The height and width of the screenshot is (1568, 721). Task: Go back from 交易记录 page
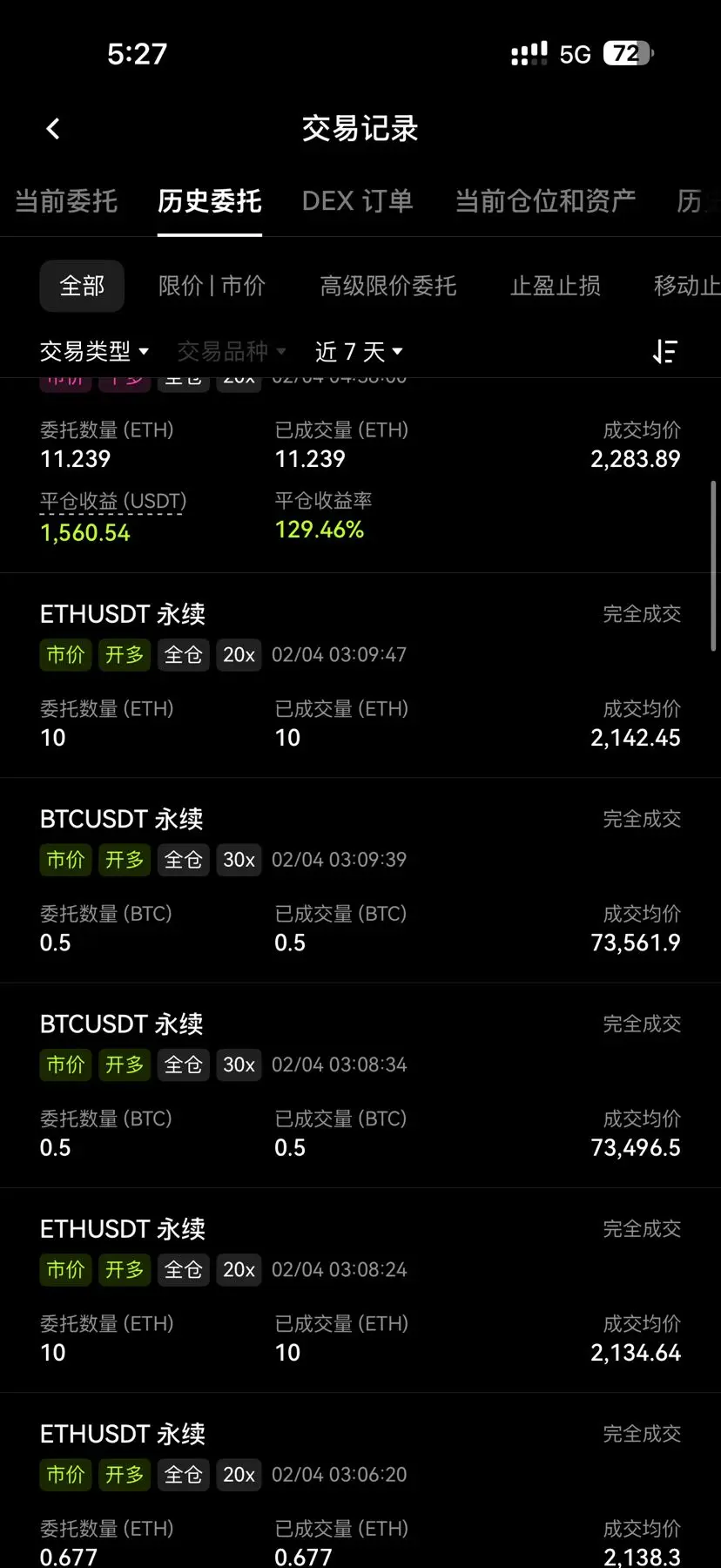(x=53, y=129)
